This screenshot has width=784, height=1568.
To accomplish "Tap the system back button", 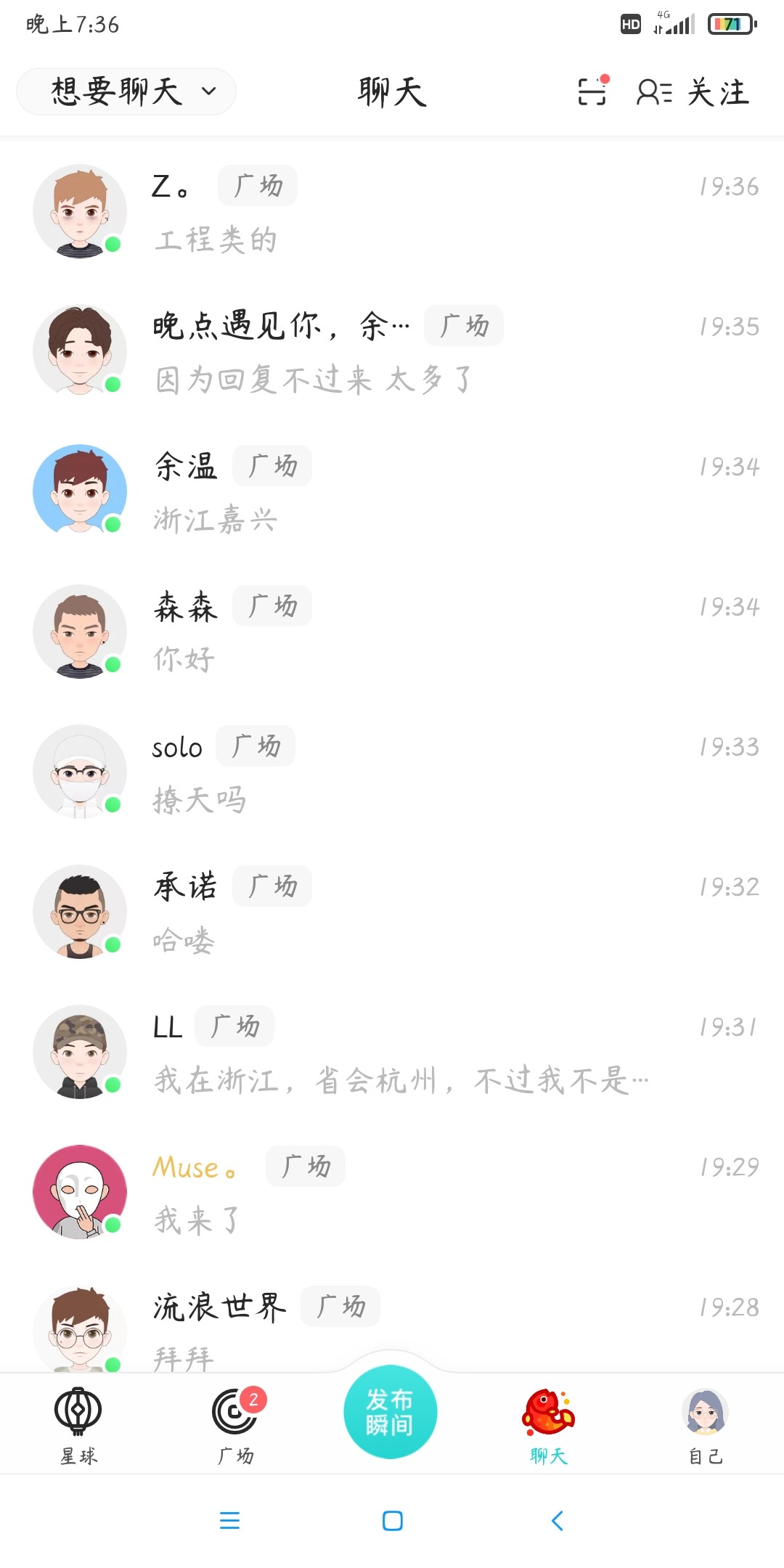I will (x=558, y=1521).
